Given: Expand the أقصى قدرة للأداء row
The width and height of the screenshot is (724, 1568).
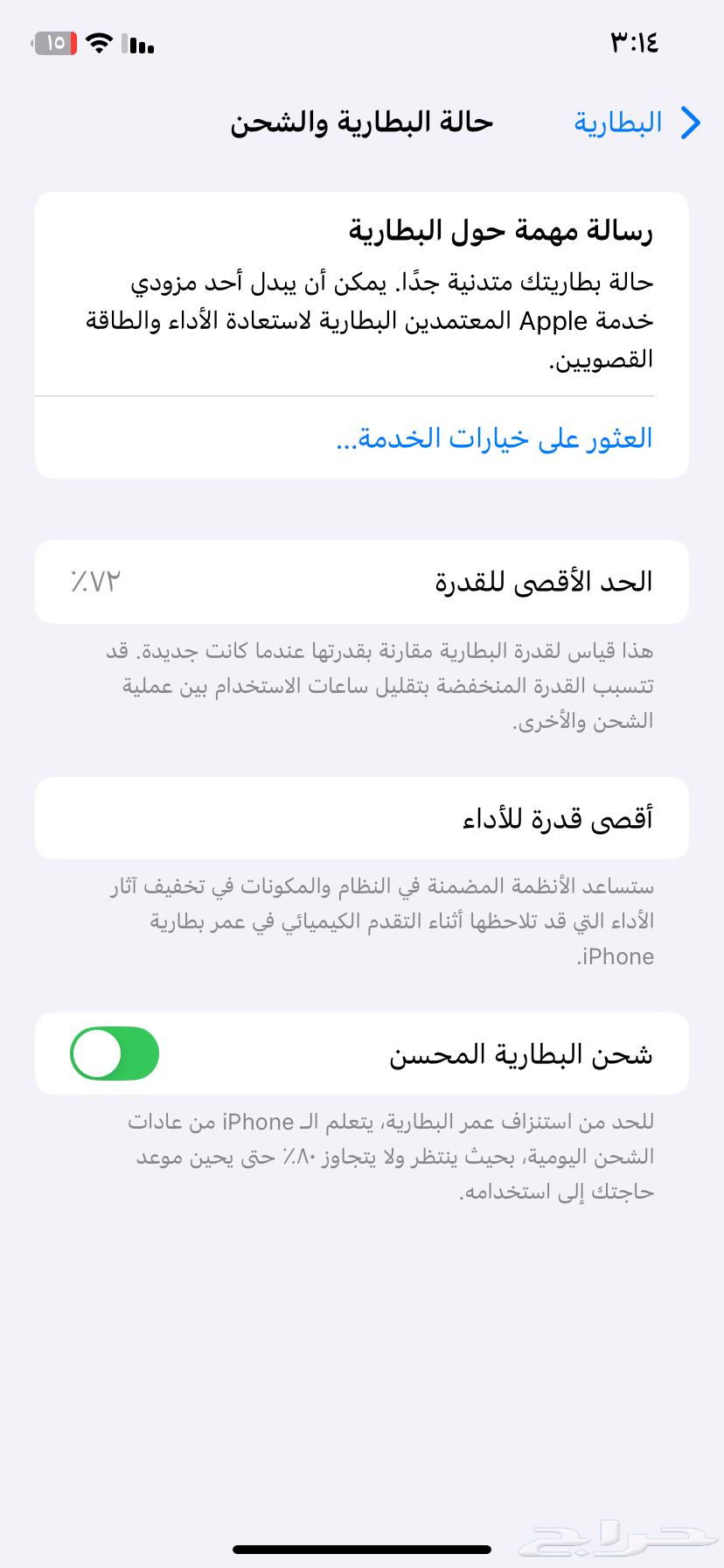Looking at the screenshot, I should (x=362, y=817).
